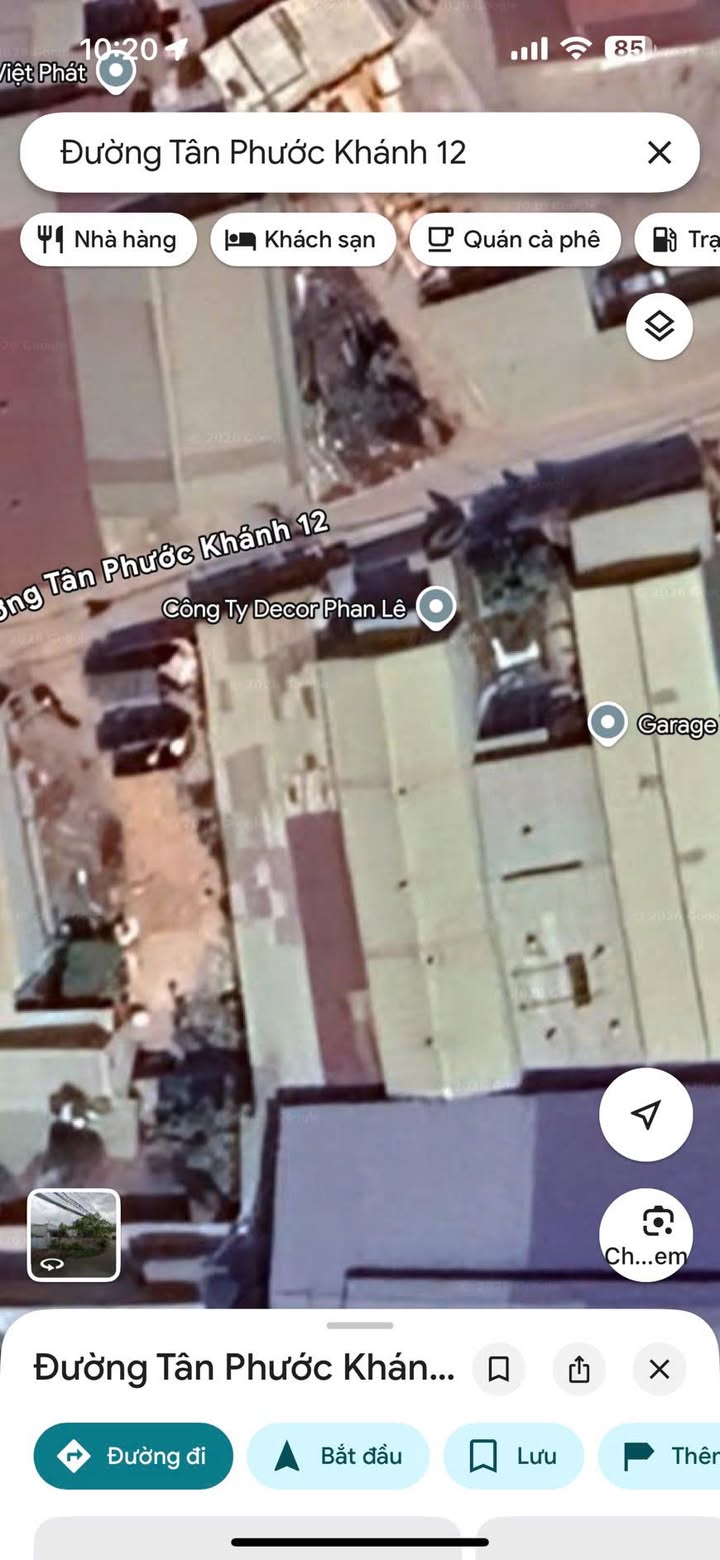The height and width of the screenshot is (1560, 720).
Task: Tap the Lưu button
Action: tap(514, 1456)
